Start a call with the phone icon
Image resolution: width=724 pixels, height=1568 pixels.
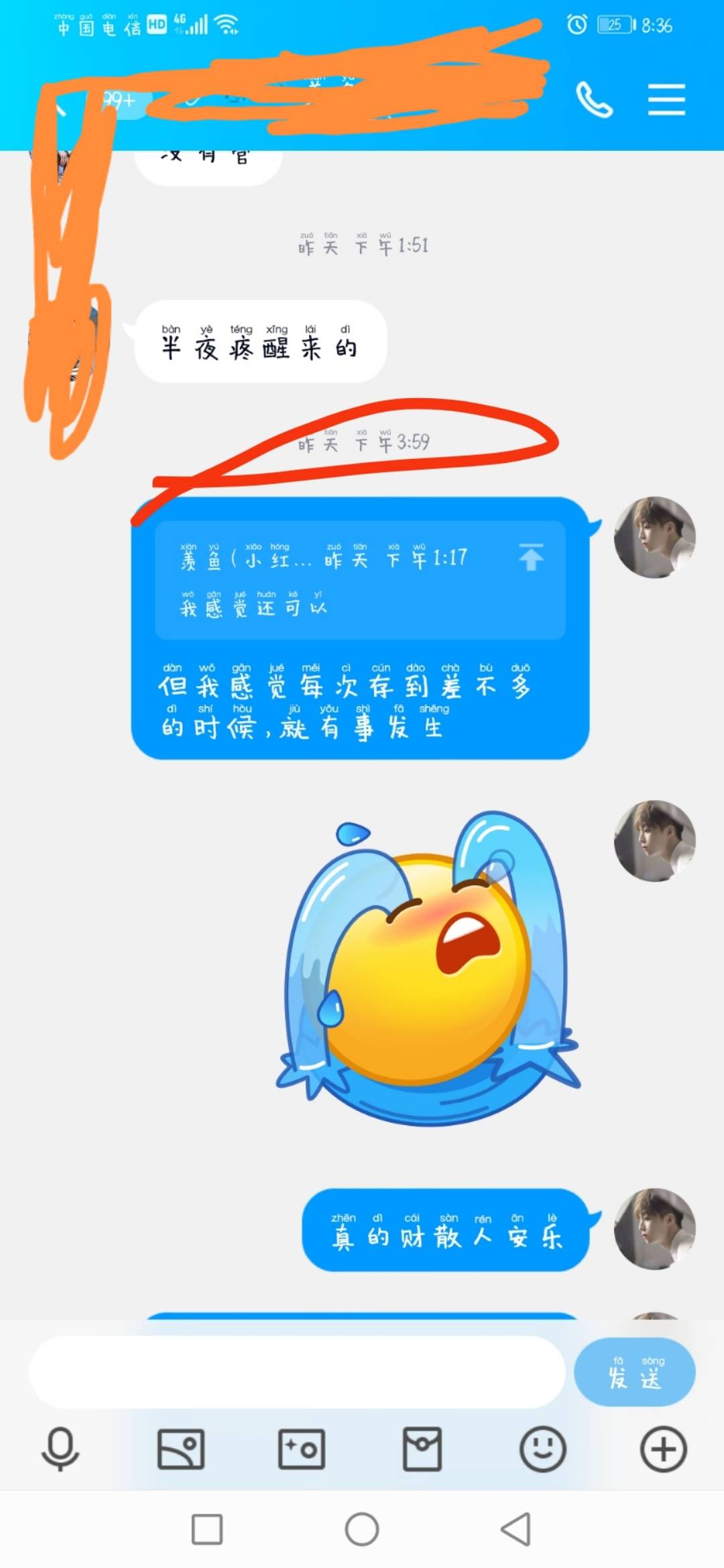[x=595, y=101]
